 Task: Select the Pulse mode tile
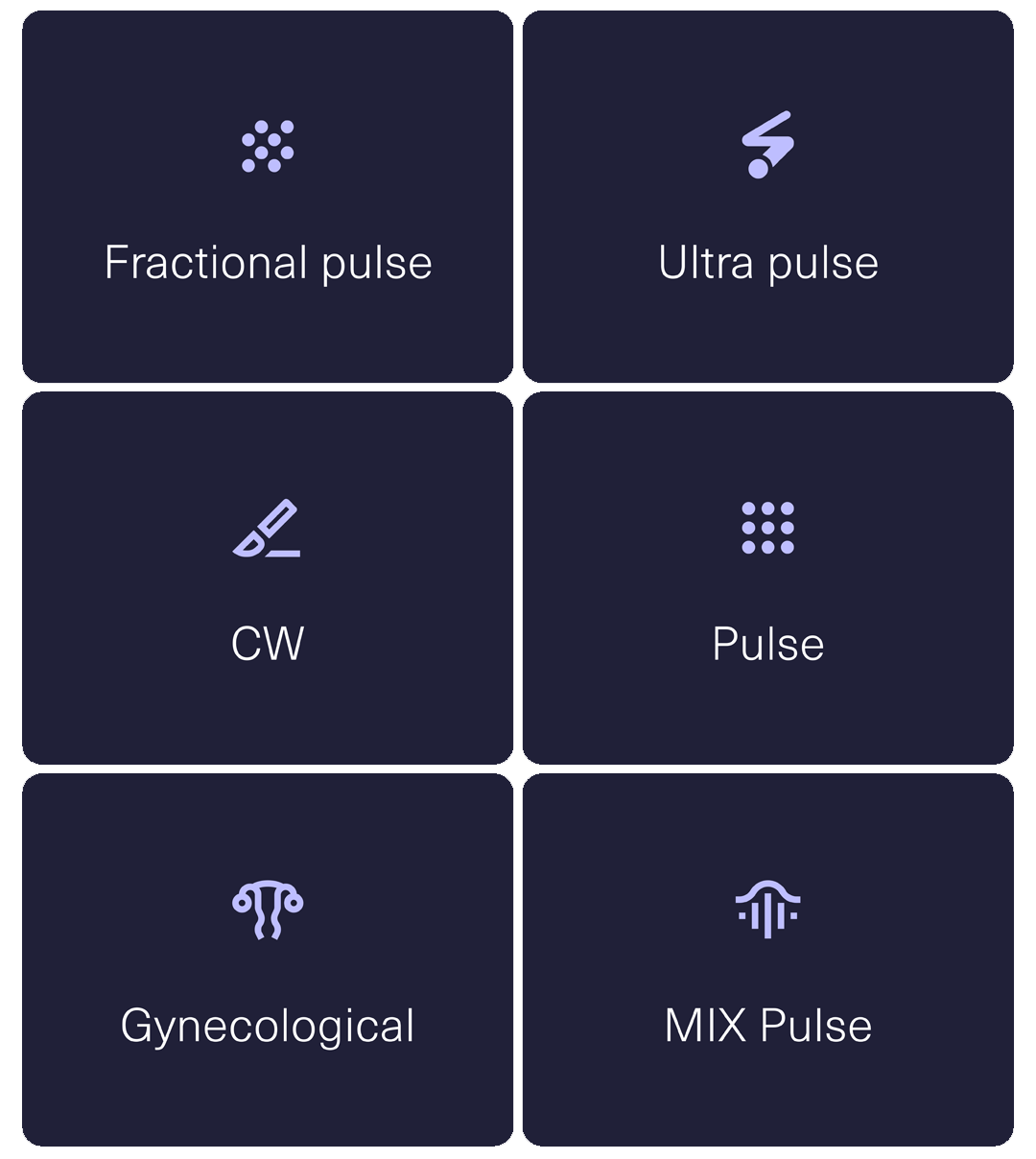767,576
